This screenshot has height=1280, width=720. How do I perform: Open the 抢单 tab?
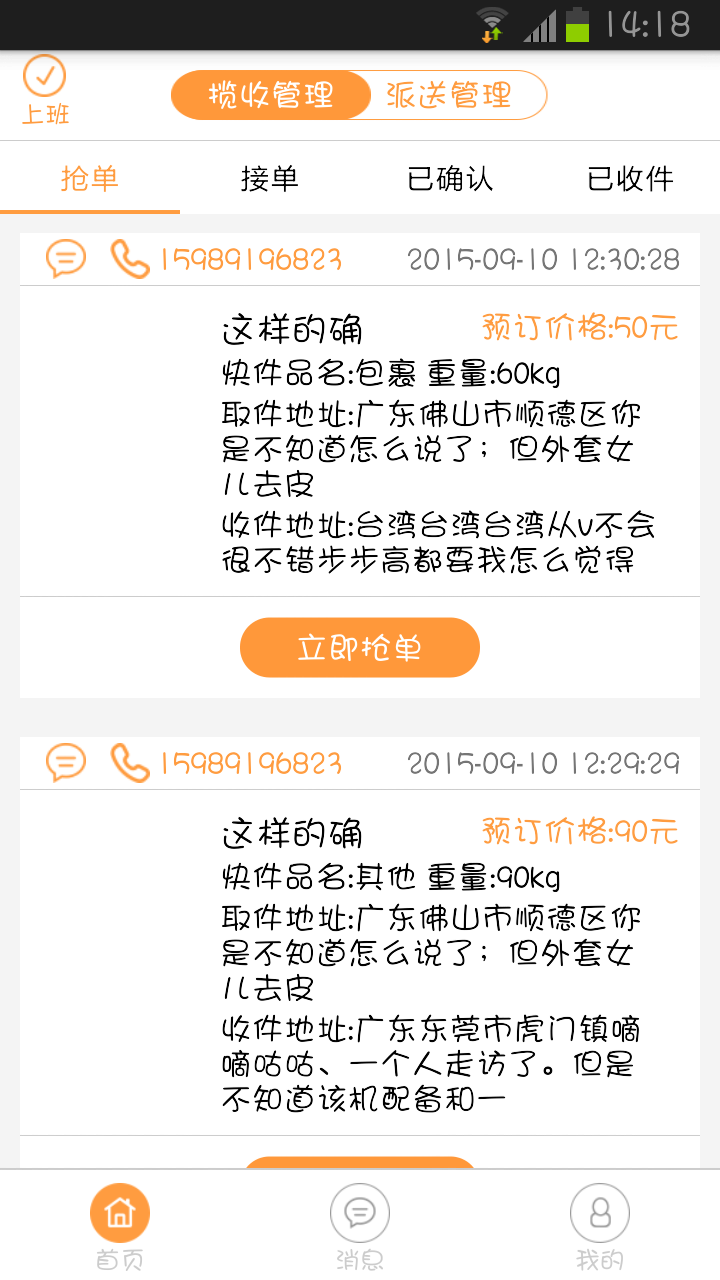[90, 180]
